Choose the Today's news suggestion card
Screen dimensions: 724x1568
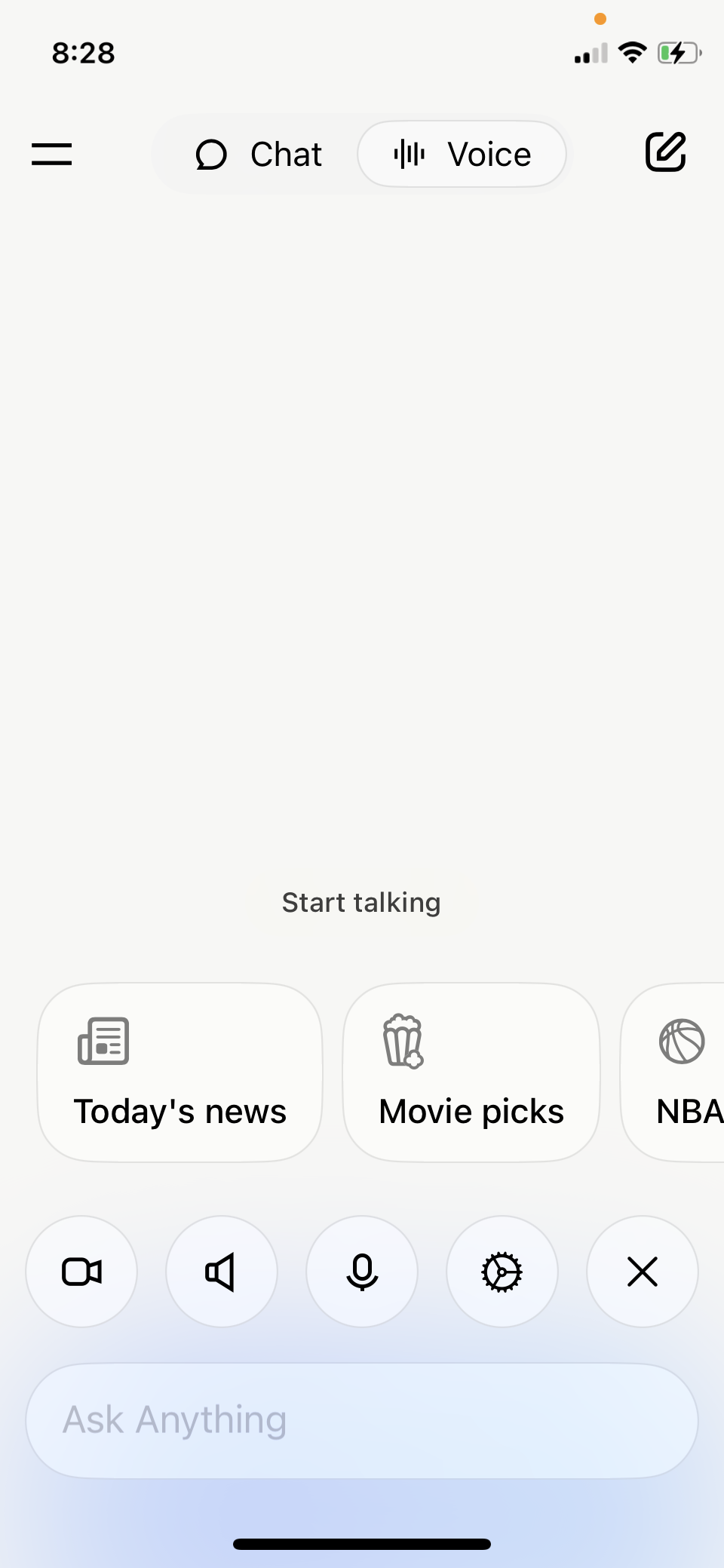click(x=180, y=1072)
